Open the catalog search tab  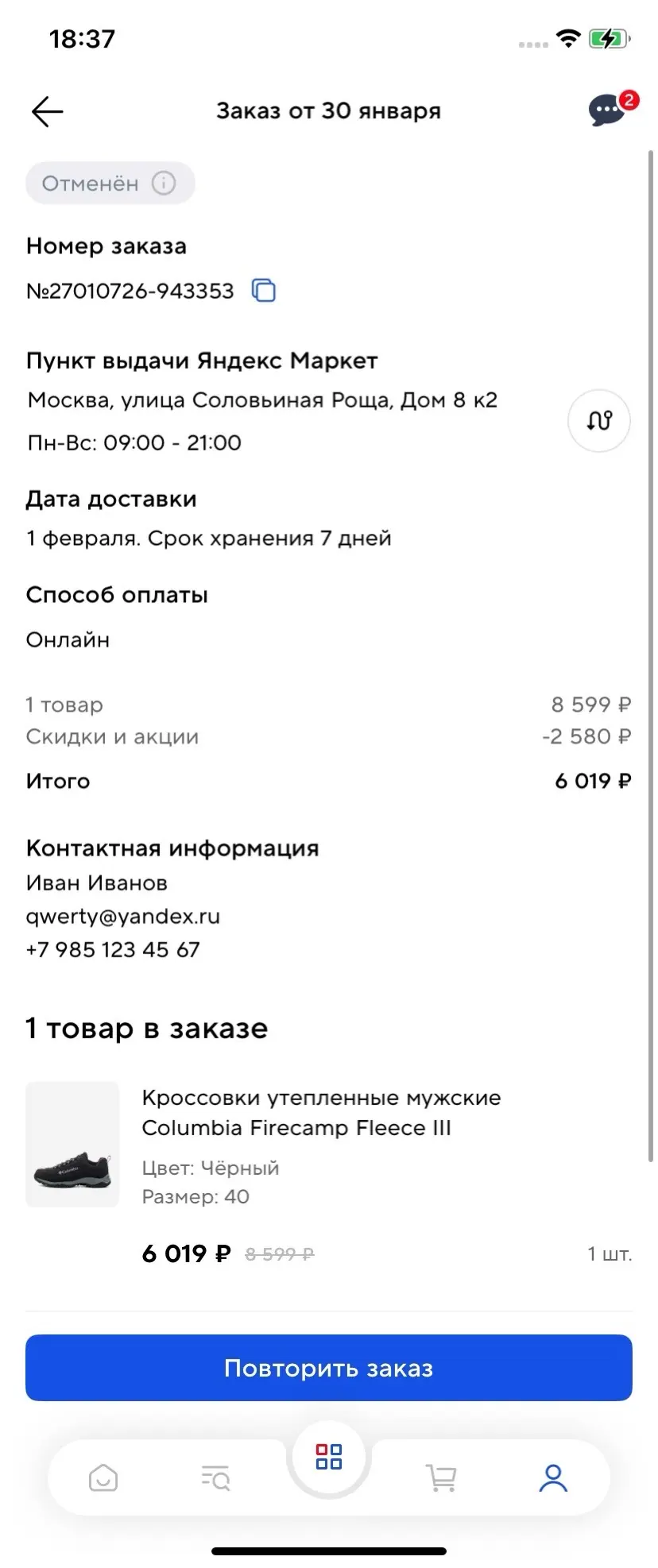tap(215, 1478)
